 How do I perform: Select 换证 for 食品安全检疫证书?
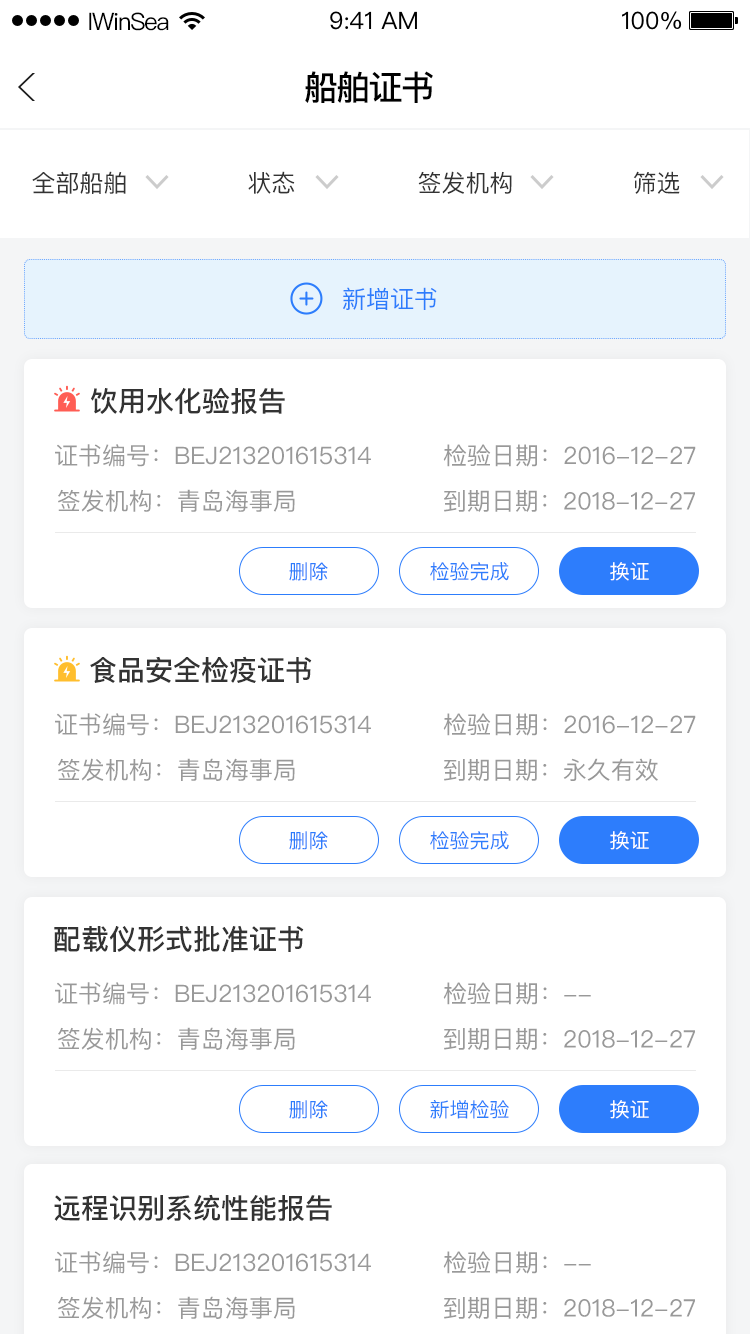tap(629, 841)
